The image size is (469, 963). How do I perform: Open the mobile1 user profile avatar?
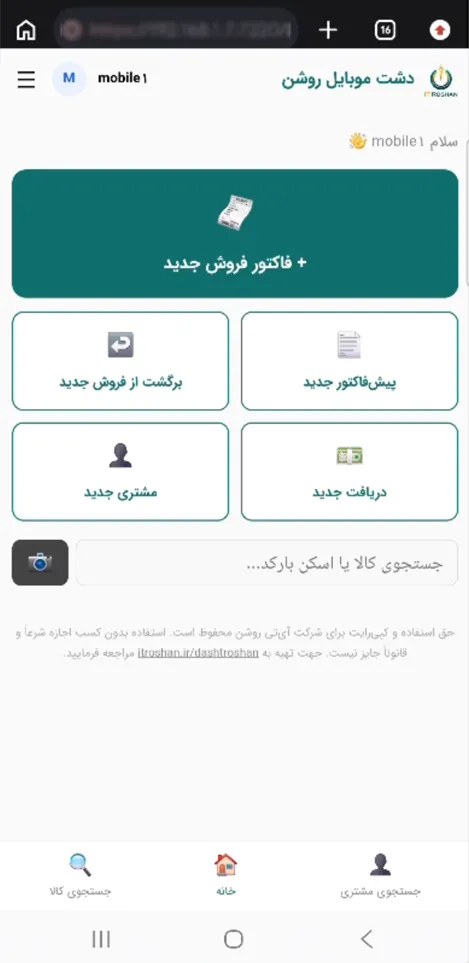pyautogui.click(x=69, y=79)
